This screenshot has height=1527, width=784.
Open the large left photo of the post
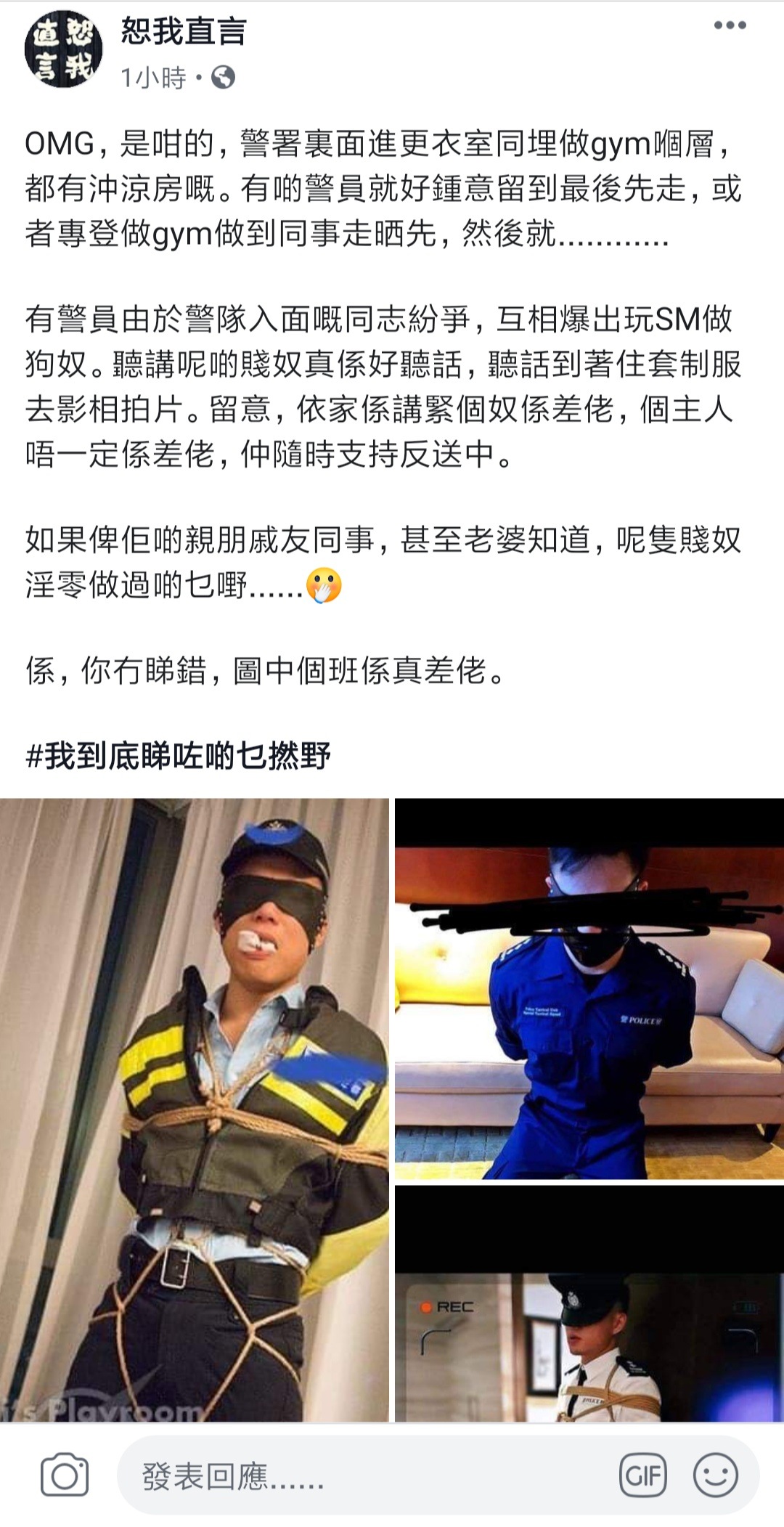(x=195, y=1109)
